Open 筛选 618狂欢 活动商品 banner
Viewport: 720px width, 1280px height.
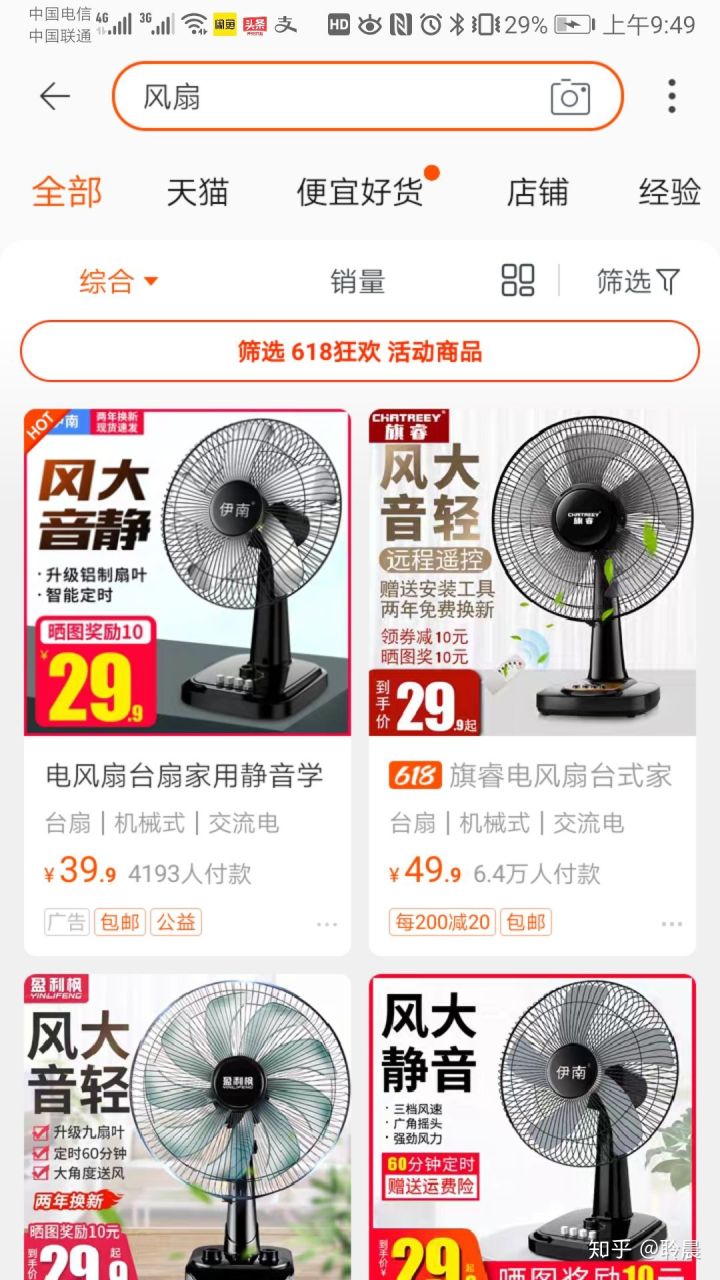coord(360,352)
